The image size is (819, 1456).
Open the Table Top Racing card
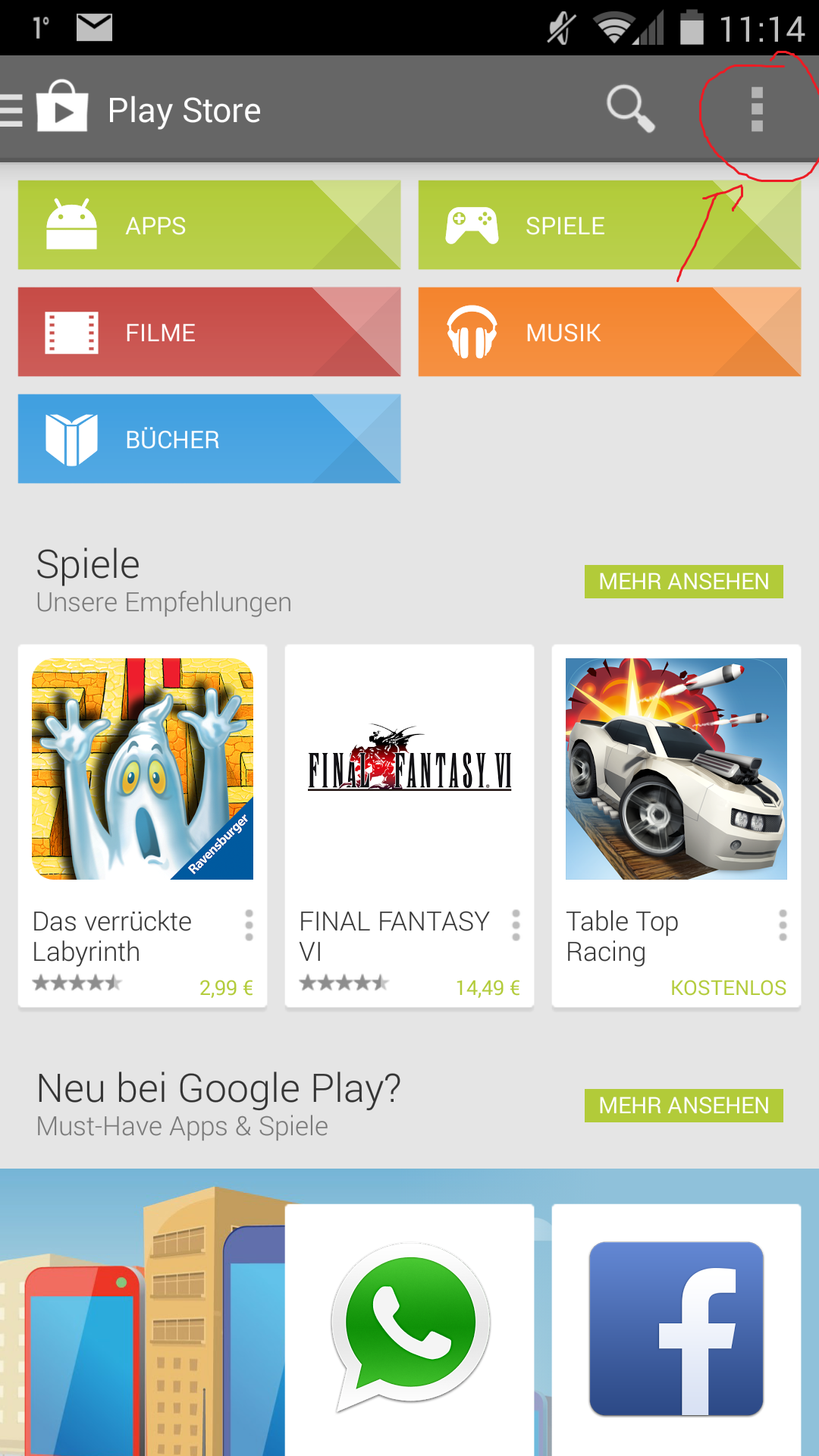(676, 826)
